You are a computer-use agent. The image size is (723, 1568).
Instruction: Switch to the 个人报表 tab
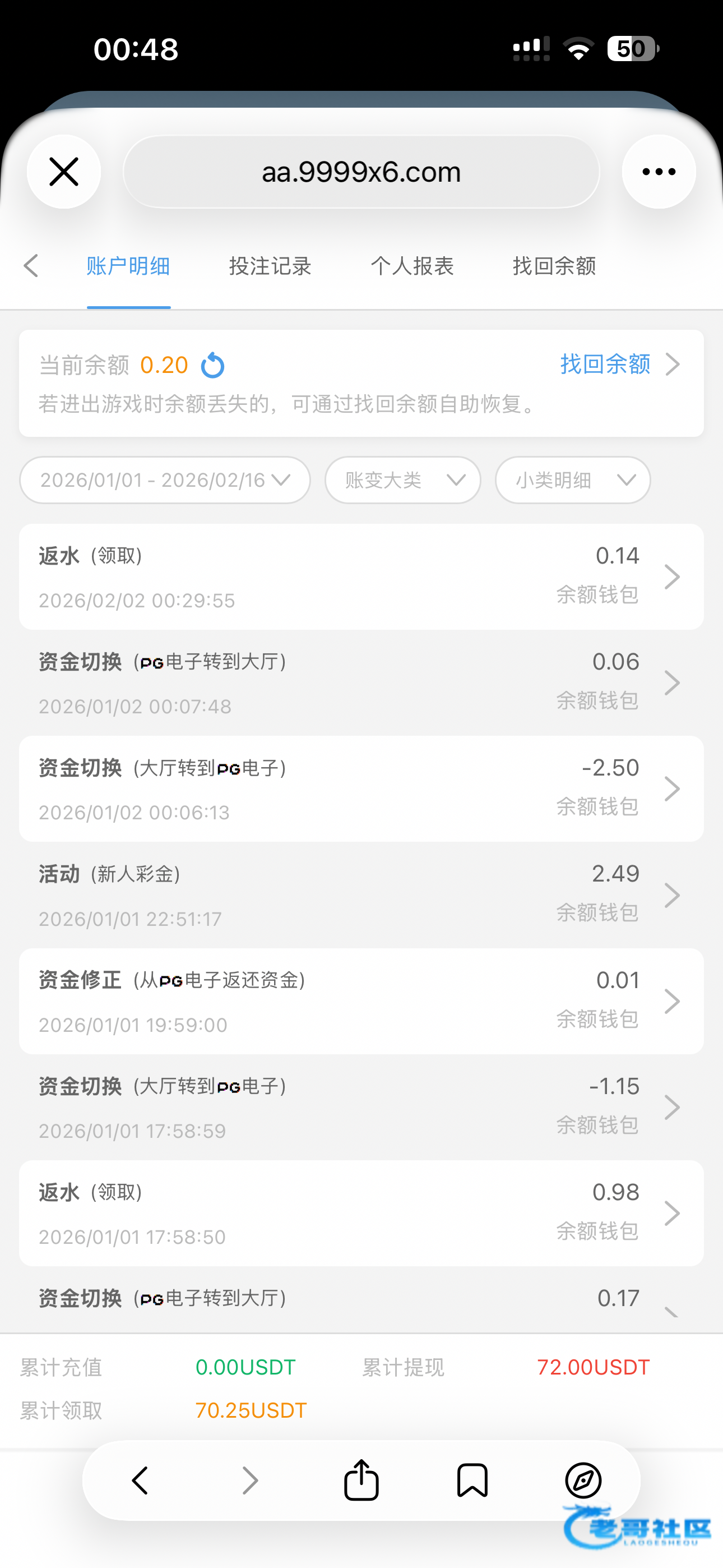(x=412, y=266)
